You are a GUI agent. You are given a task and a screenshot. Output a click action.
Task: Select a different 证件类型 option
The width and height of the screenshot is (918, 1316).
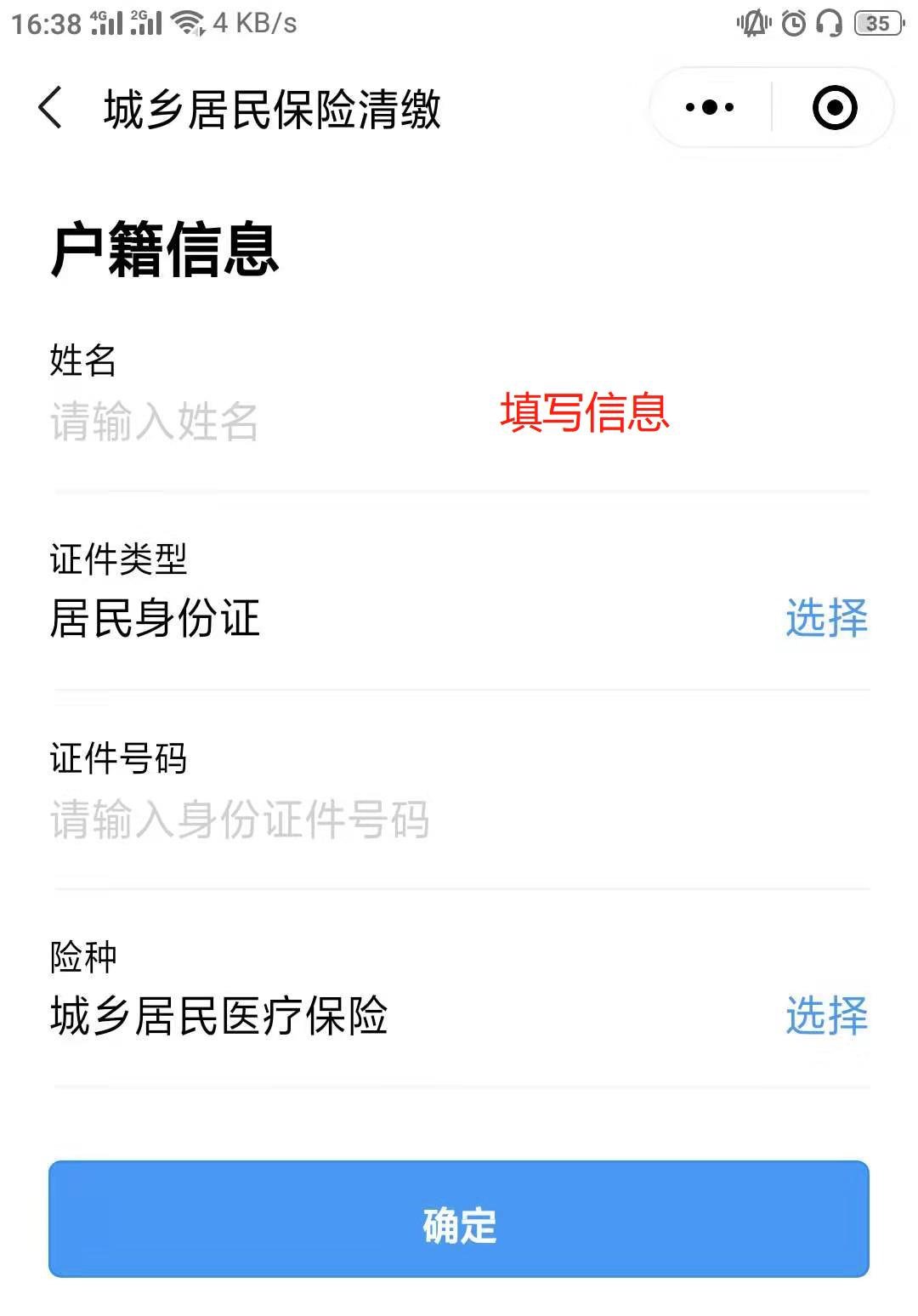coord(825,618)
